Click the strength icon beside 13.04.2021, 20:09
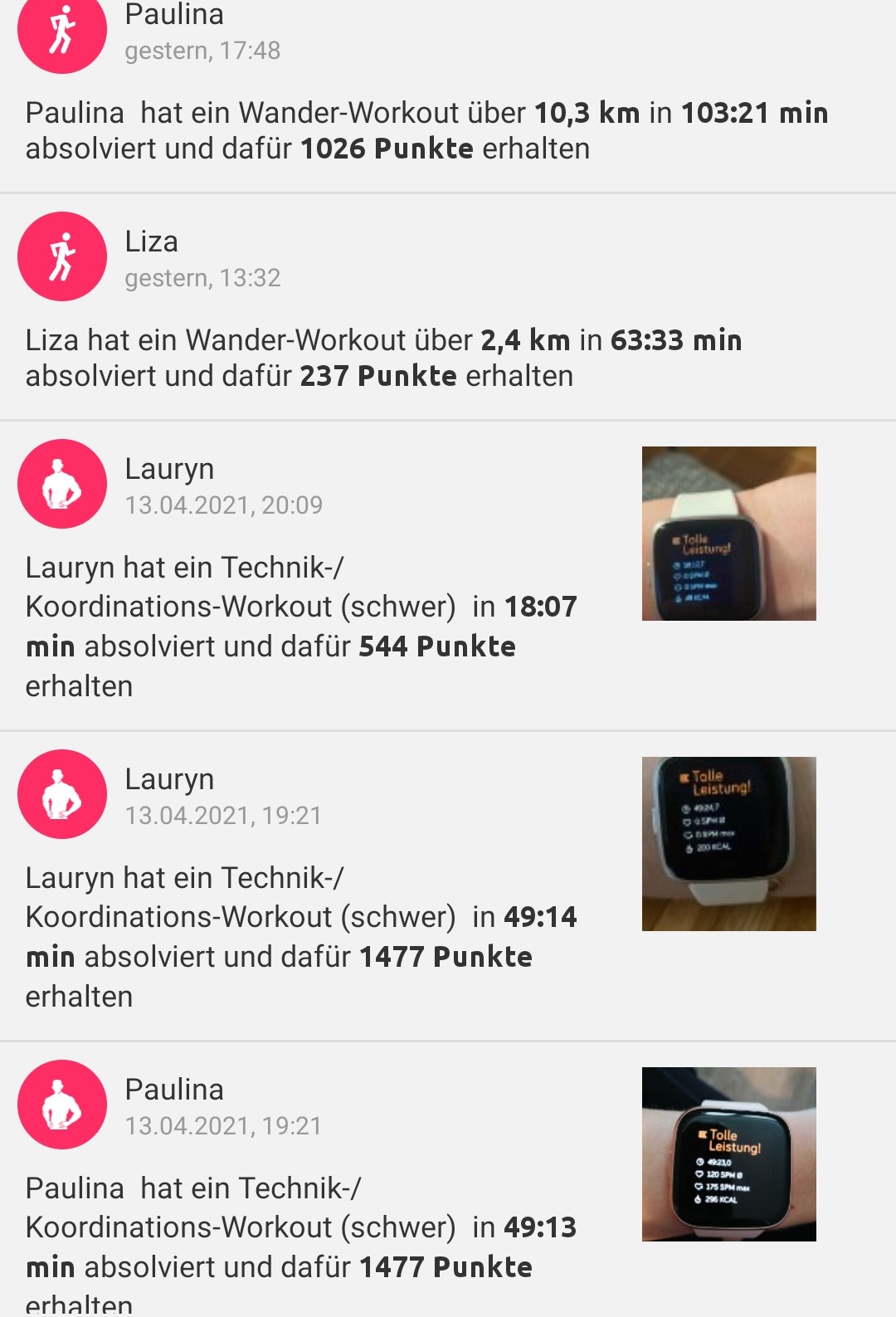This screenshot has width=896, height=1317. point(61,484)
